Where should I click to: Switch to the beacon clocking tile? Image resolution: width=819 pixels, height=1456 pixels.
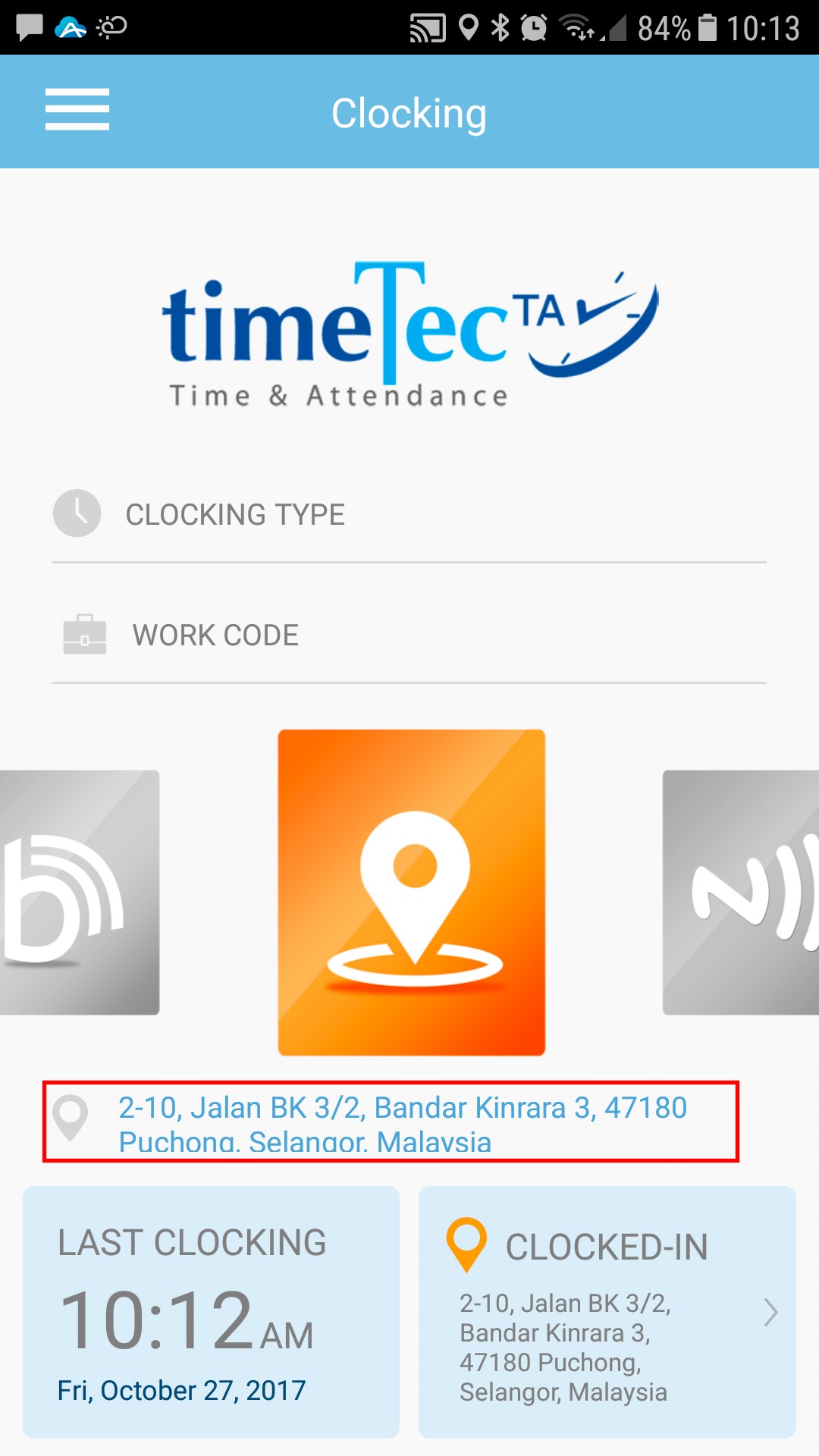(79, 893)
